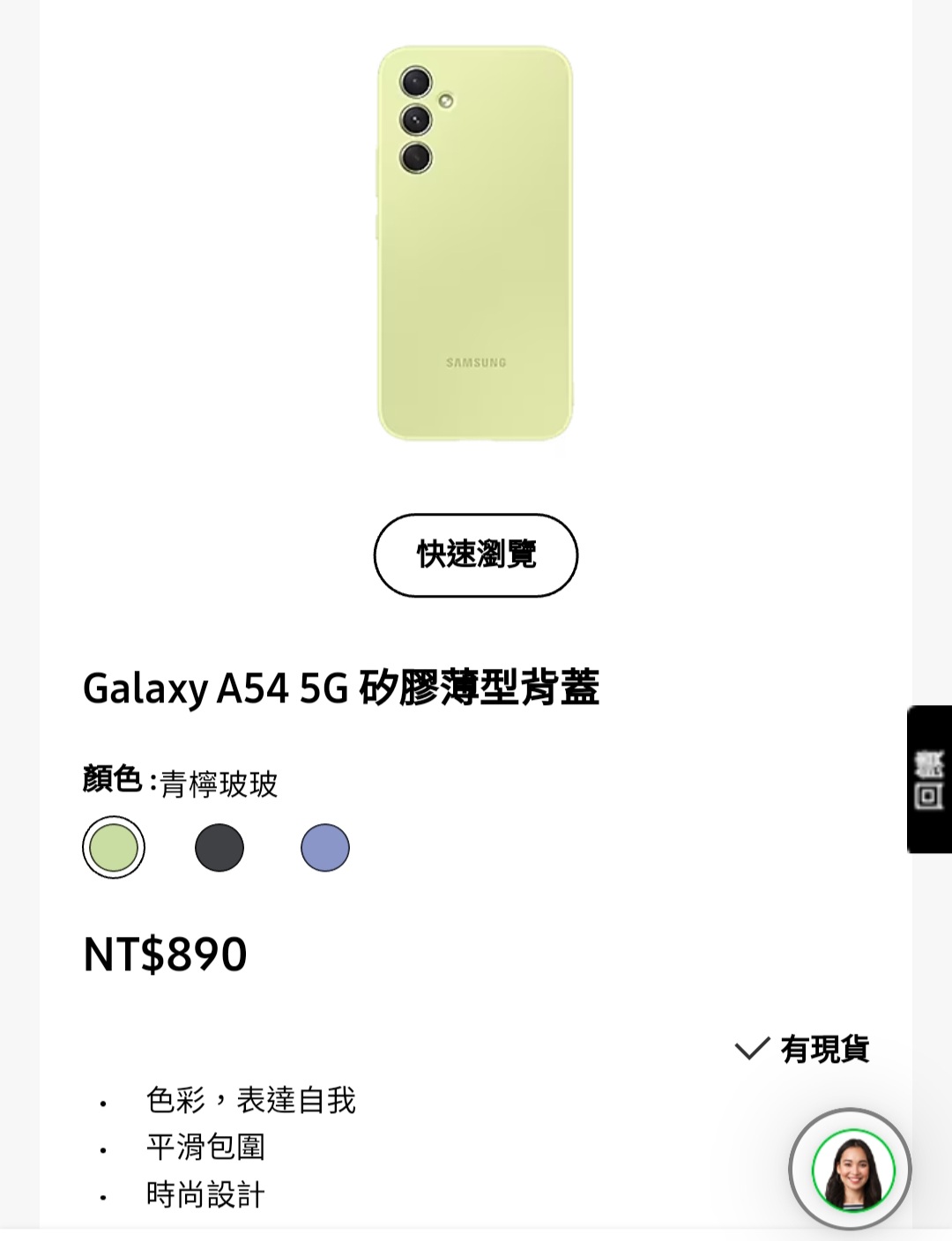
Task: Click the 有現貨 in-stock label text
Action: [x=824, y=1049]
